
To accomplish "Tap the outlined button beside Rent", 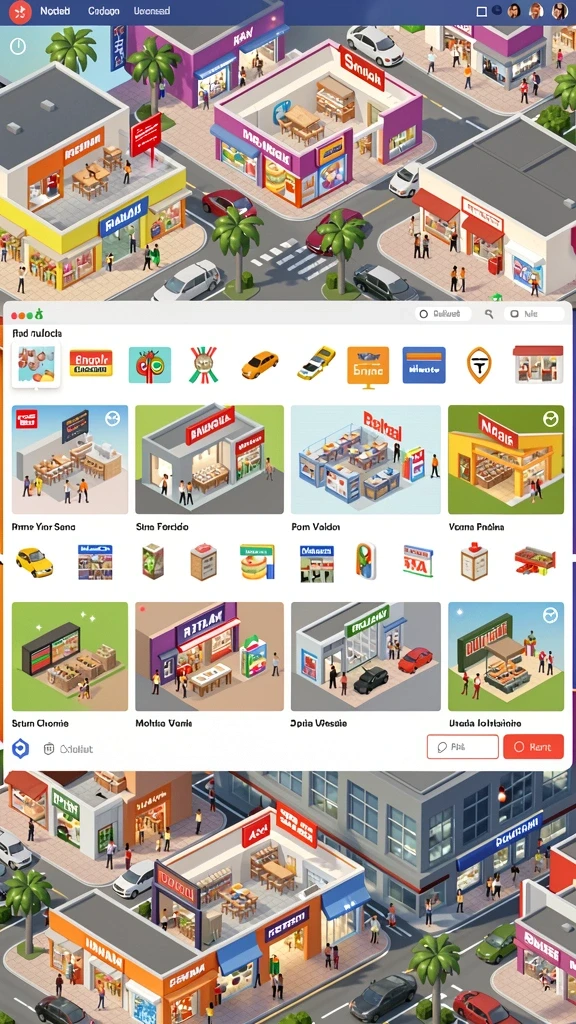I will (462, 746).
